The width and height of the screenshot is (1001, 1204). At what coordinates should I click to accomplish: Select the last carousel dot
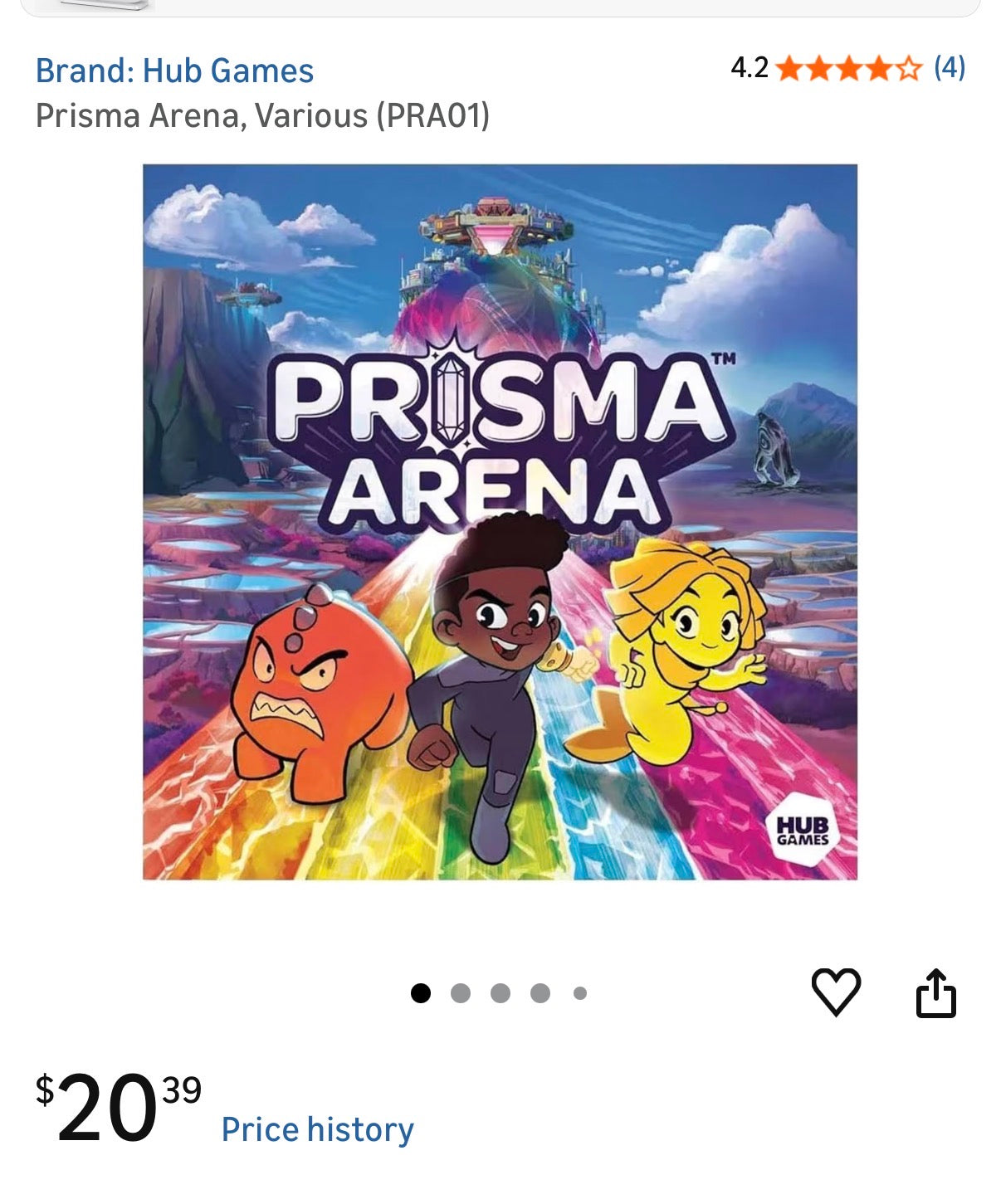point(579,992)
